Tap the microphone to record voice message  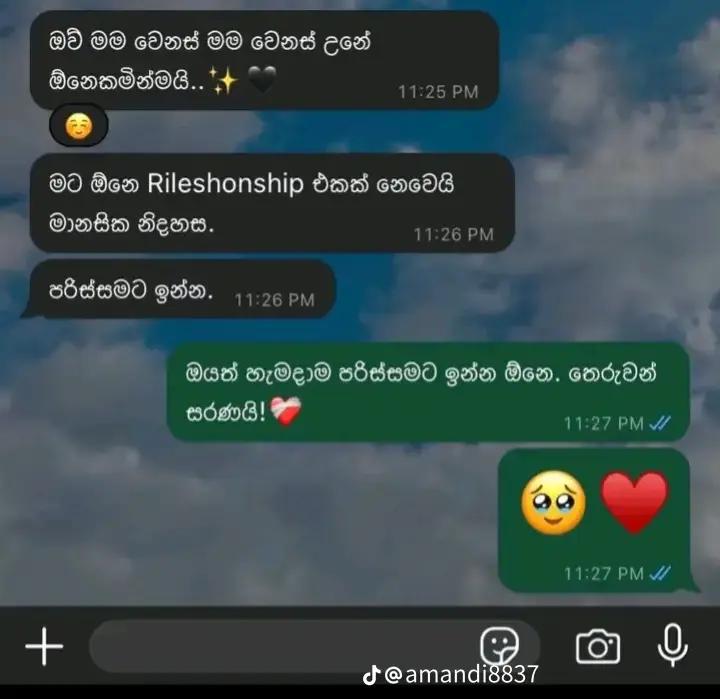click(673, 645)
